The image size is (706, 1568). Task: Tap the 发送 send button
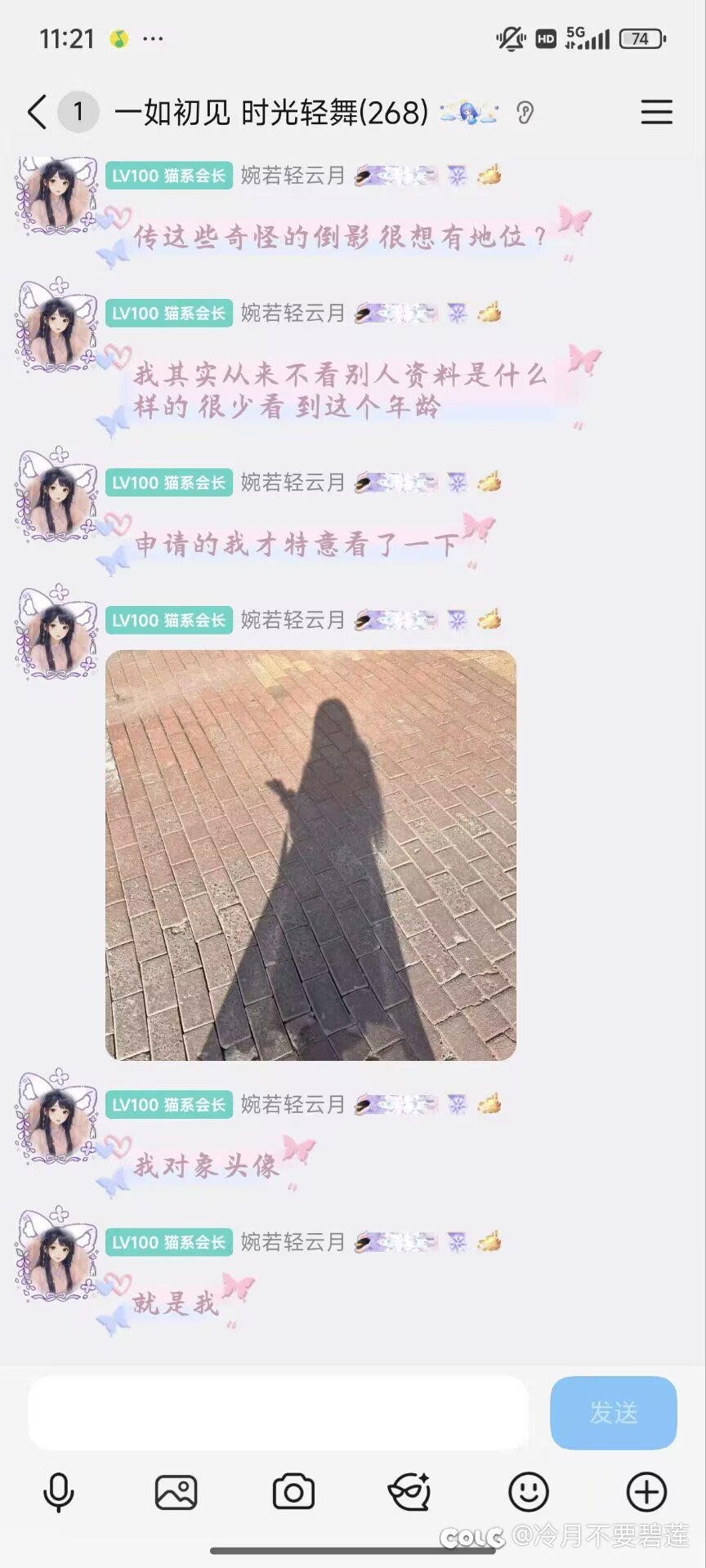613,1413
